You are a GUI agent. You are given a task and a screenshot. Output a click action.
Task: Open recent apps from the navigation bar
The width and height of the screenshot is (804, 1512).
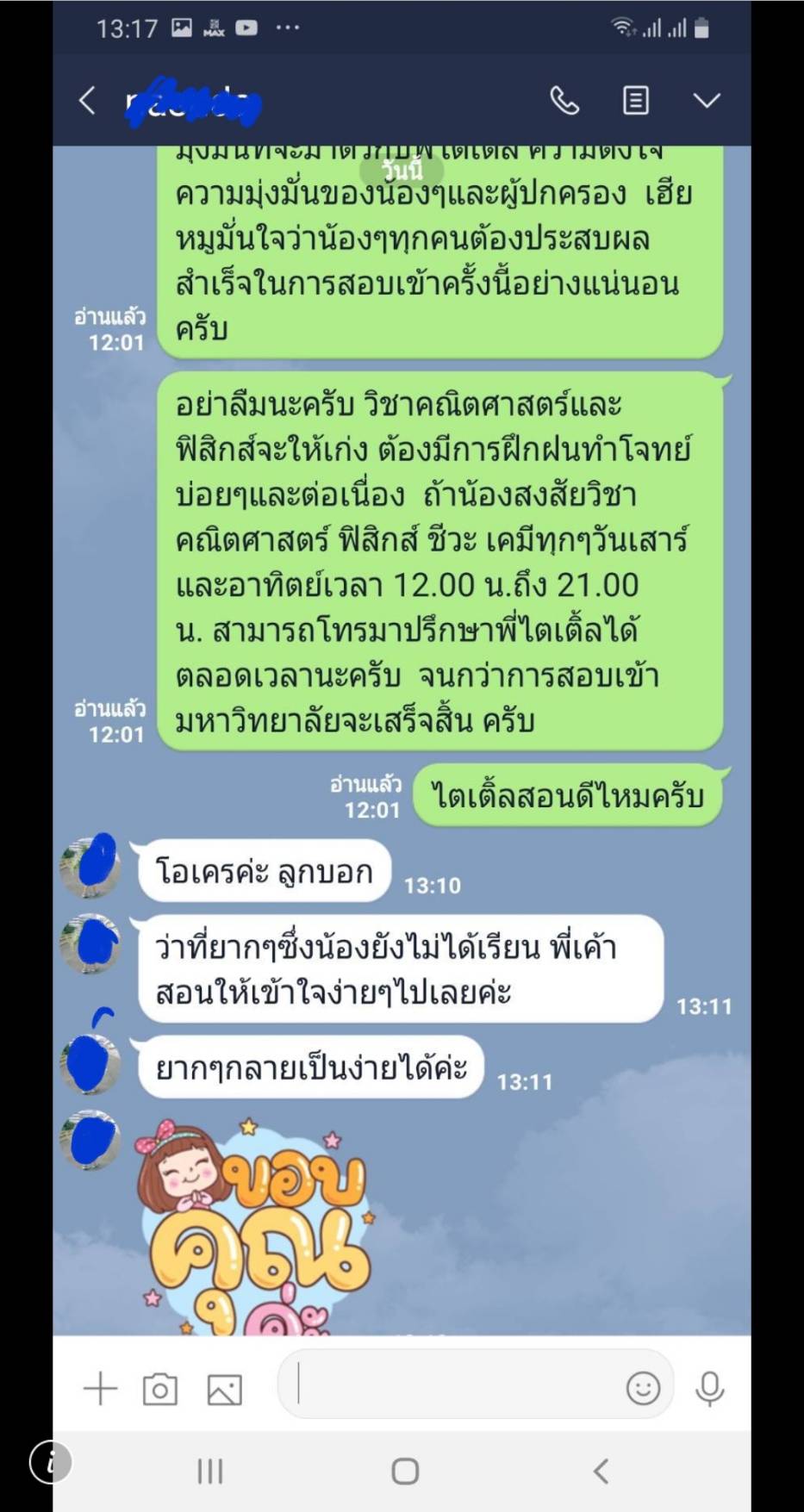[x=210, y=1471]
